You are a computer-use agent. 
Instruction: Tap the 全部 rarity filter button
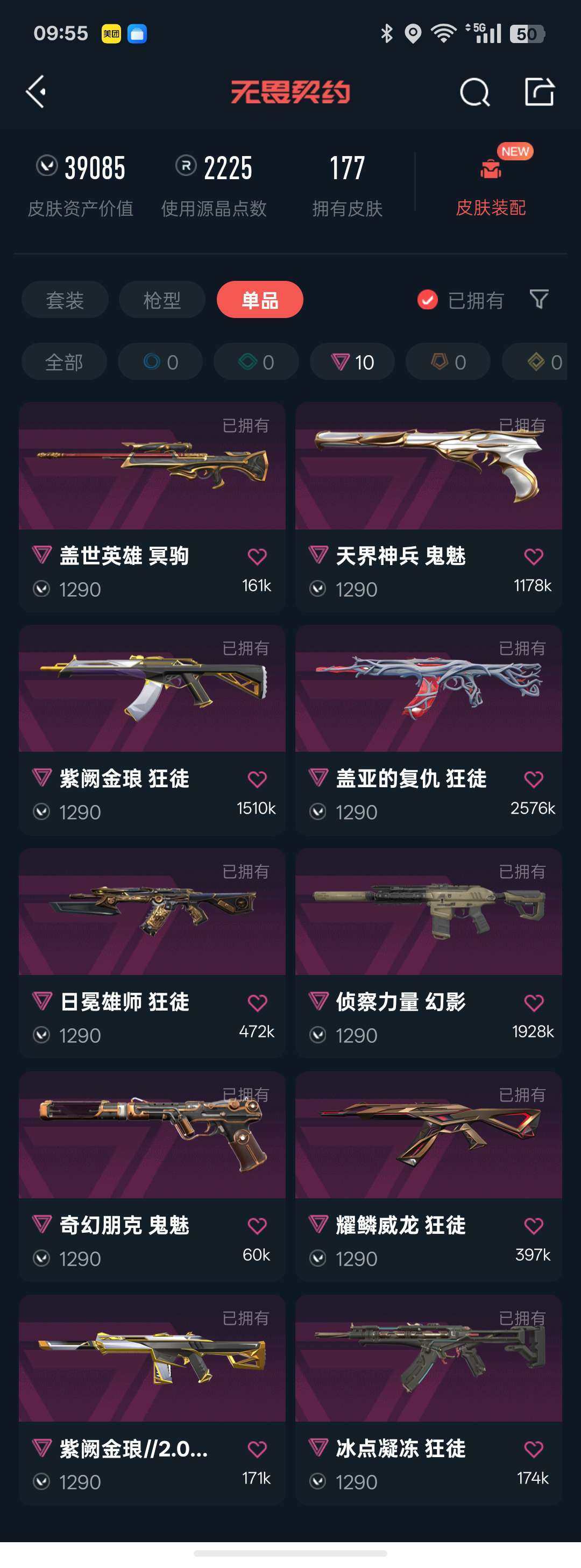pyautogui.click(x=64, y=362)
